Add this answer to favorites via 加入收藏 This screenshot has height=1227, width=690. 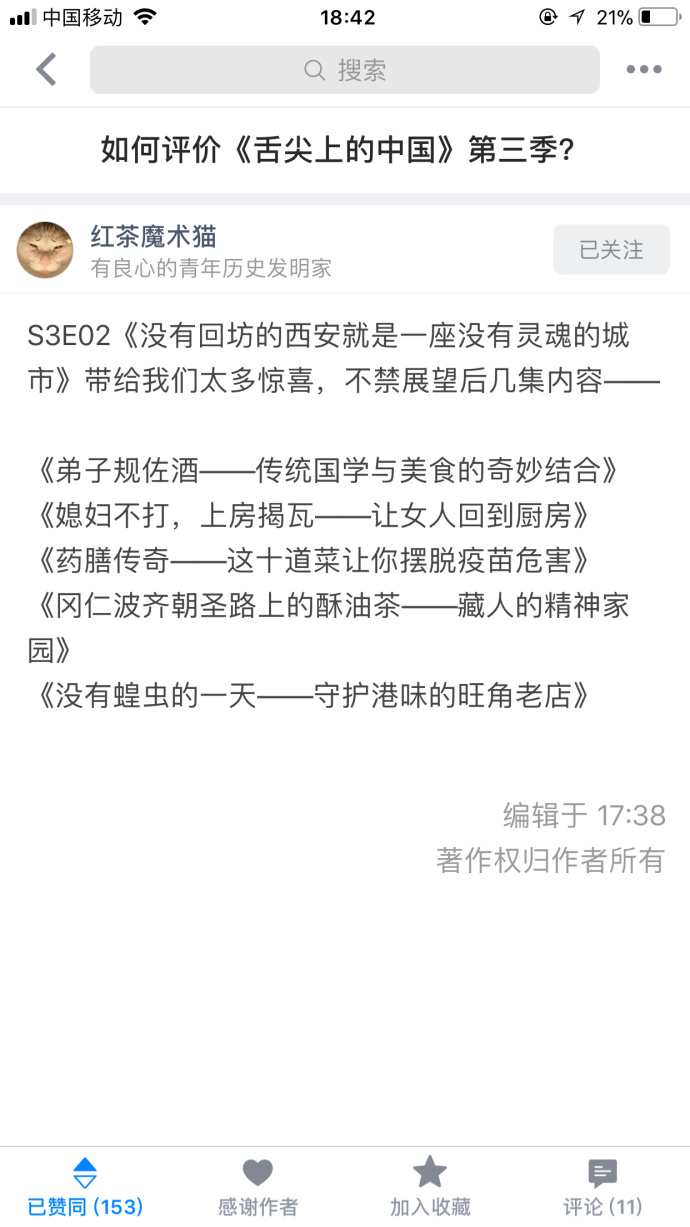tap(430, 1188)
